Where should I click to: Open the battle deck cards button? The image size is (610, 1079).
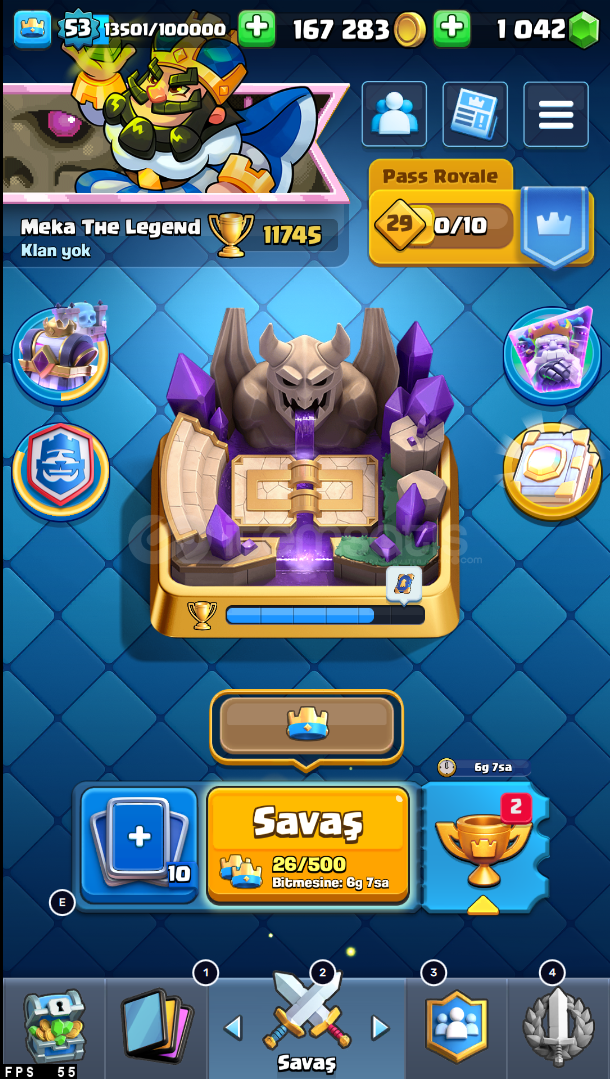[x=139, y=845]
